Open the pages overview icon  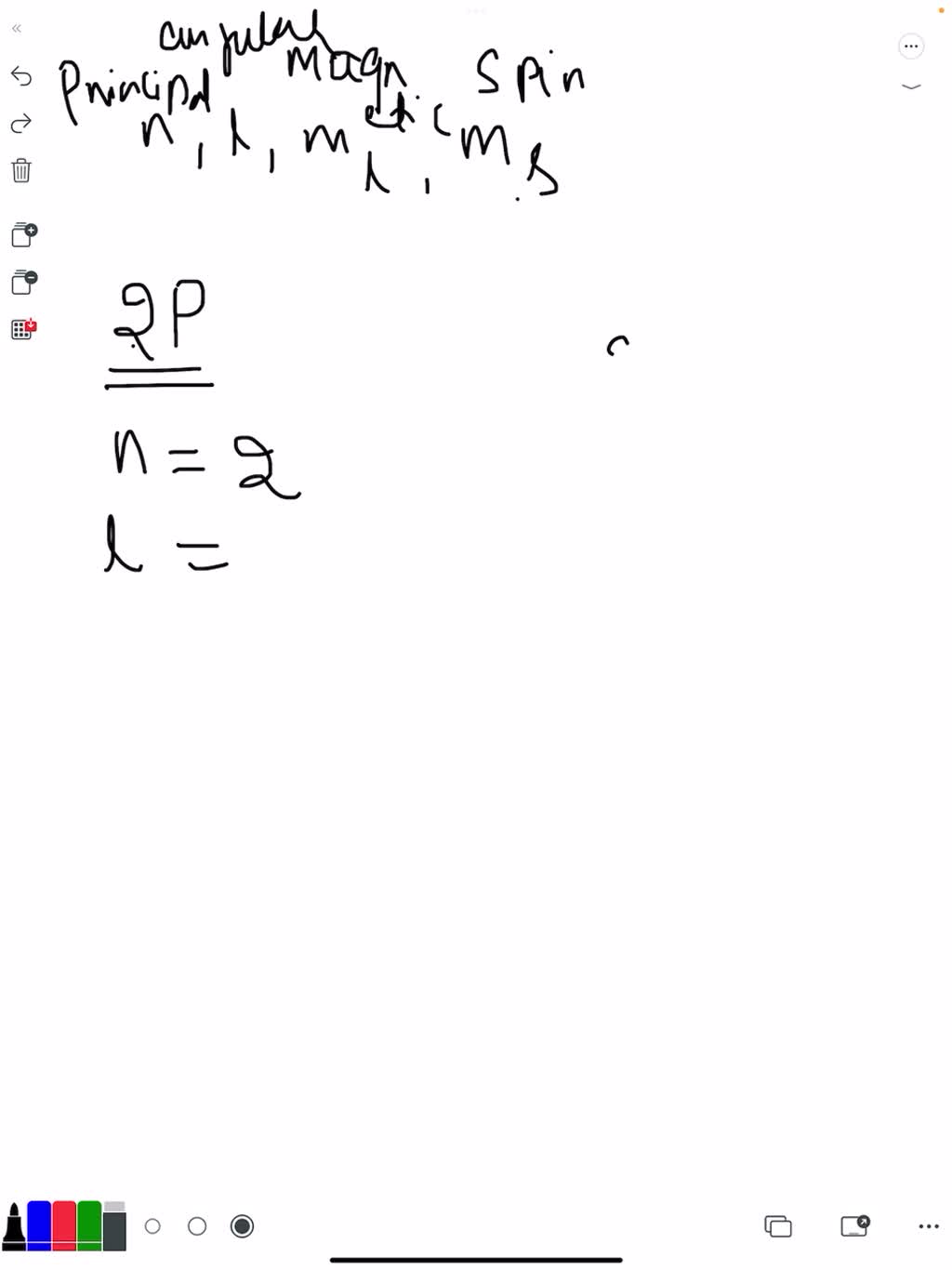coord(778,1226)
